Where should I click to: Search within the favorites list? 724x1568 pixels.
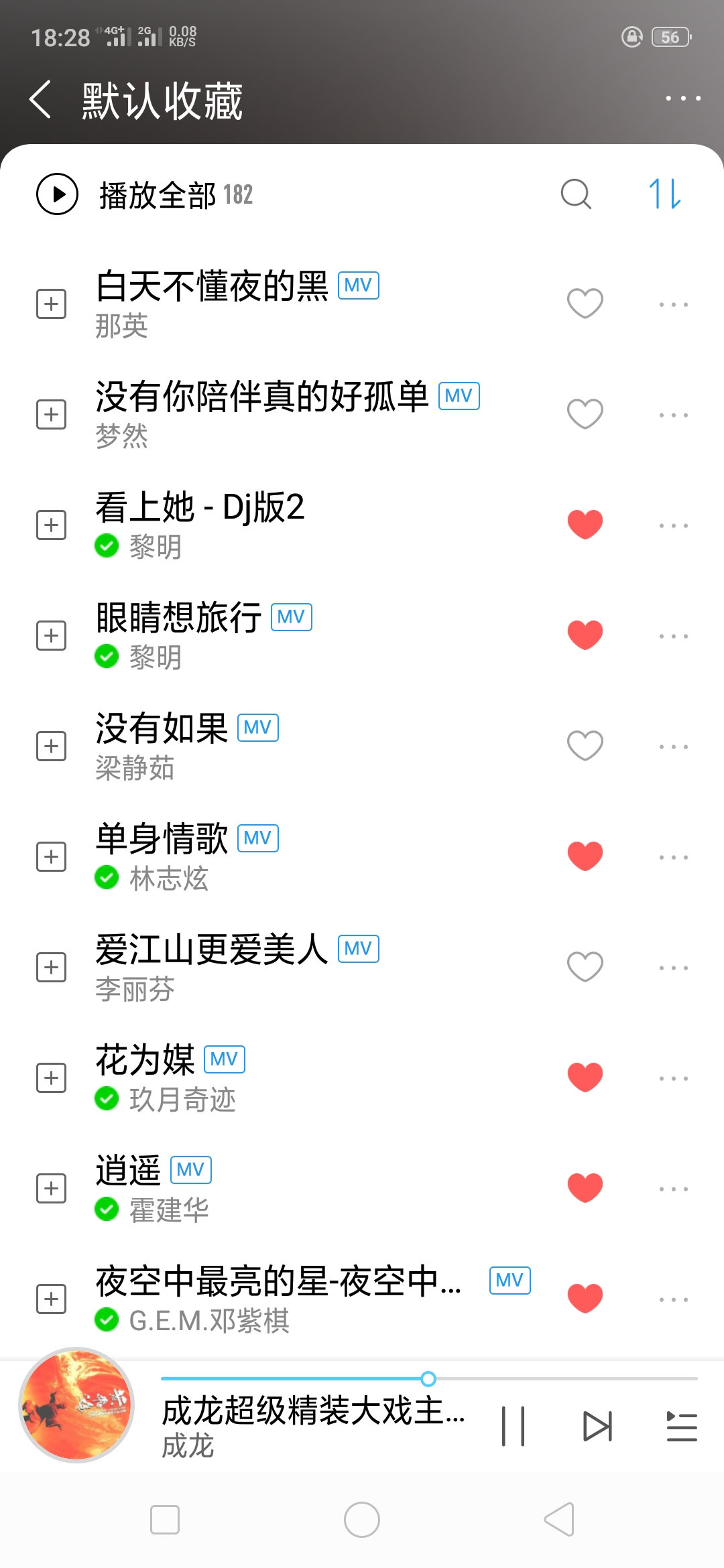(576, 195)
